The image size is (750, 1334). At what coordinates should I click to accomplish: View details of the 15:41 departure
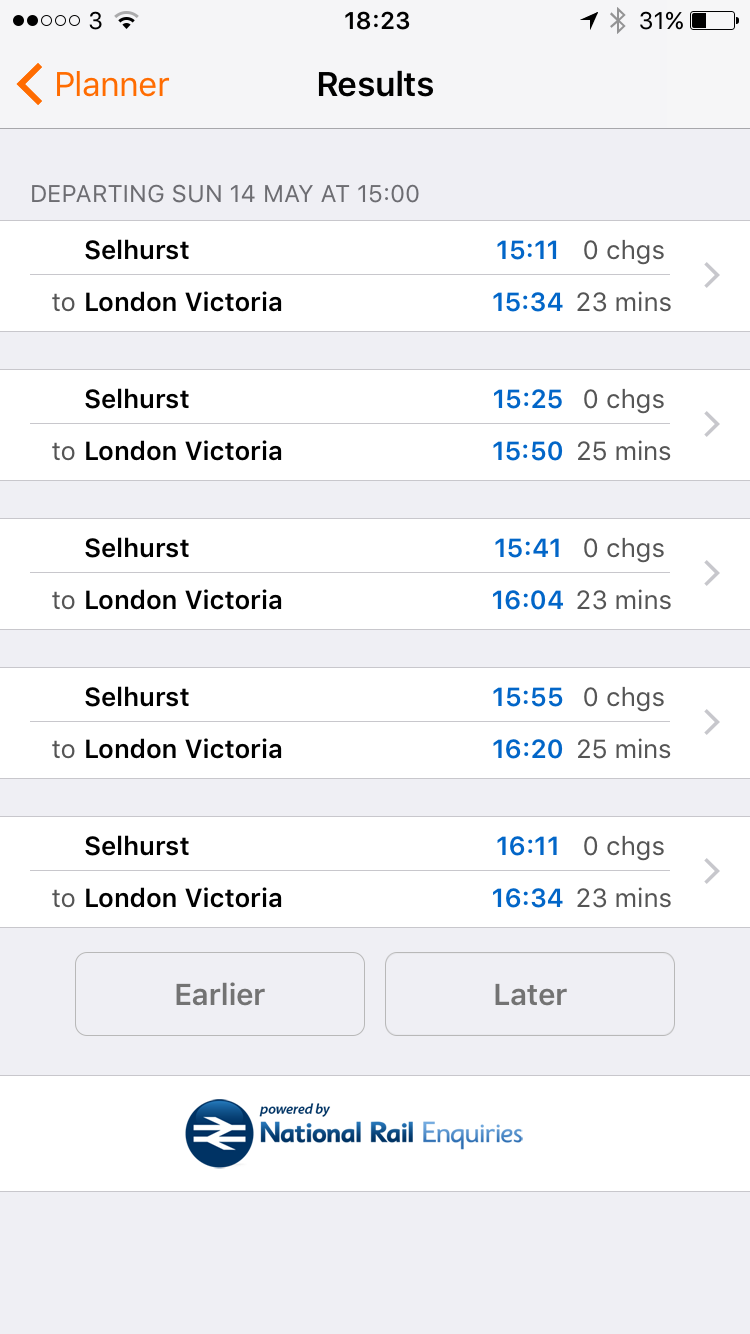point(375,574)
